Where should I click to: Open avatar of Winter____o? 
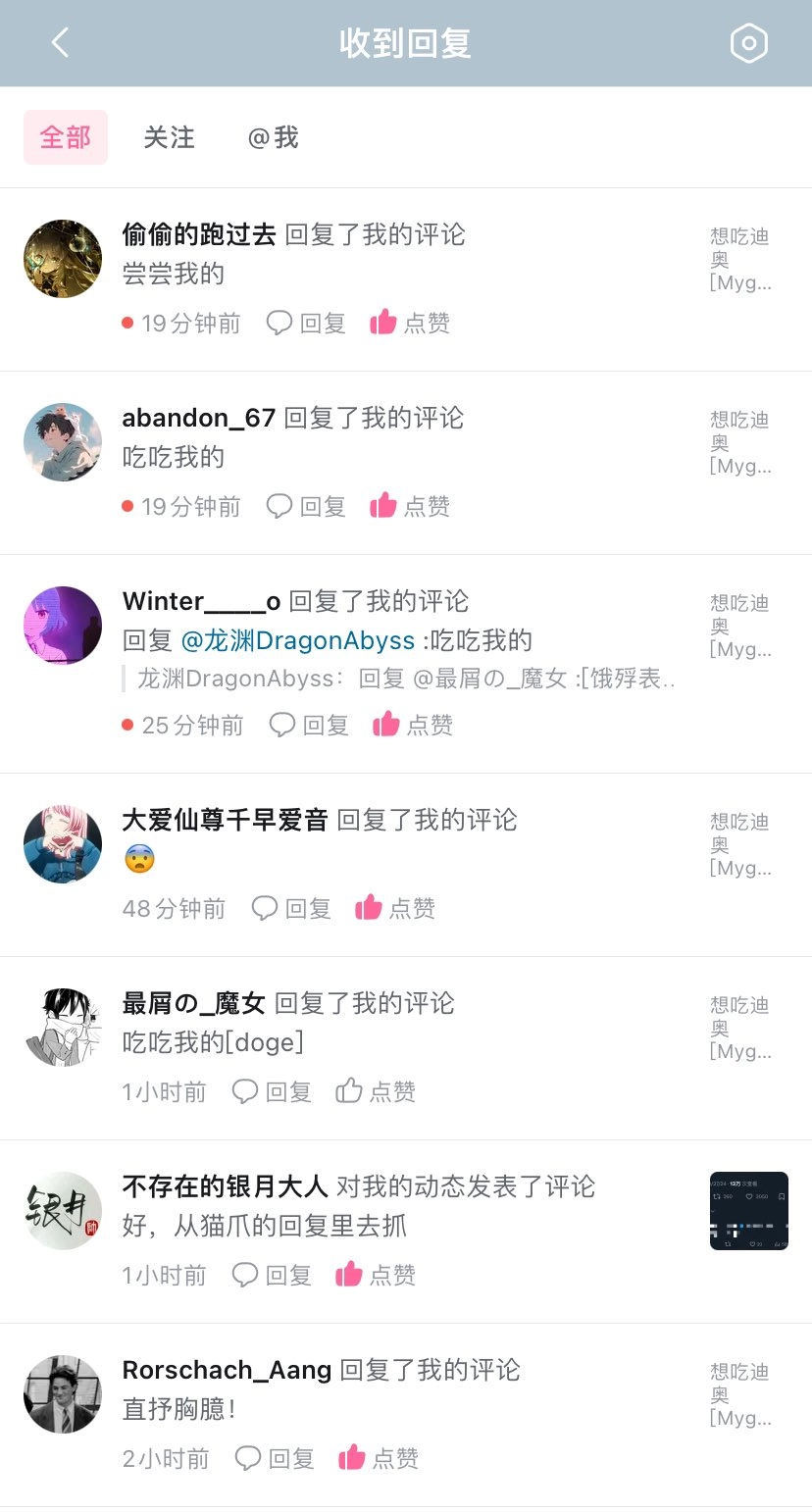point(63,626)
